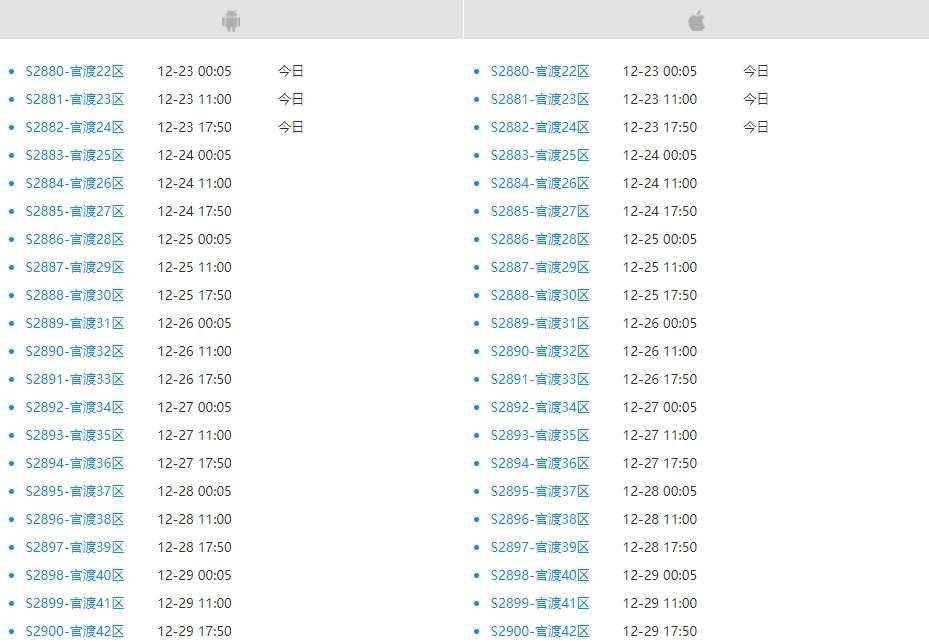The height and width of the screenshot is (642, 929).
Task: Open S2899-官渡41区 under the Apple column
Action: click(x=540, y=603)
